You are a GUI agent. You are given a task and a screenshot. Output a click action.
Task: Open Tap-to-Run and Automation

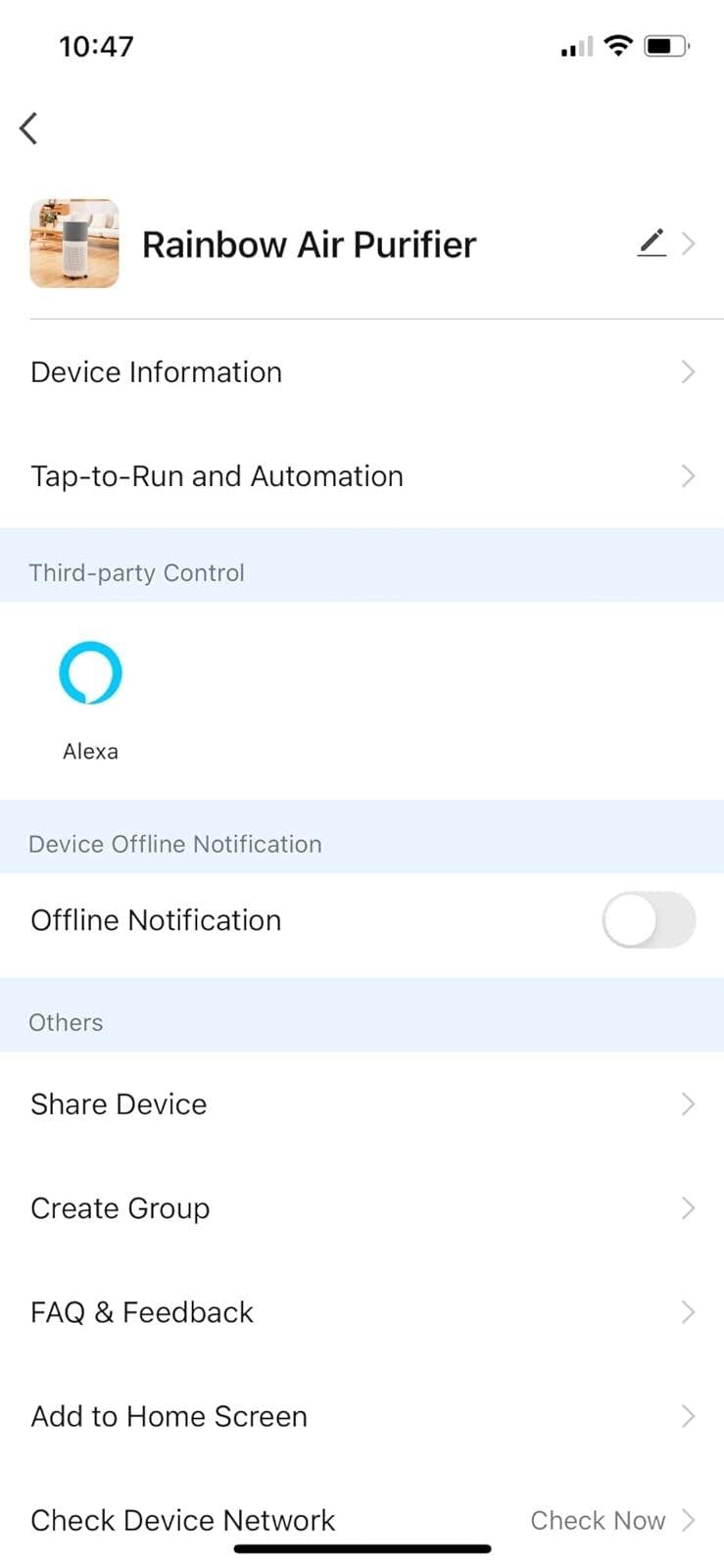tap(362, 476)
